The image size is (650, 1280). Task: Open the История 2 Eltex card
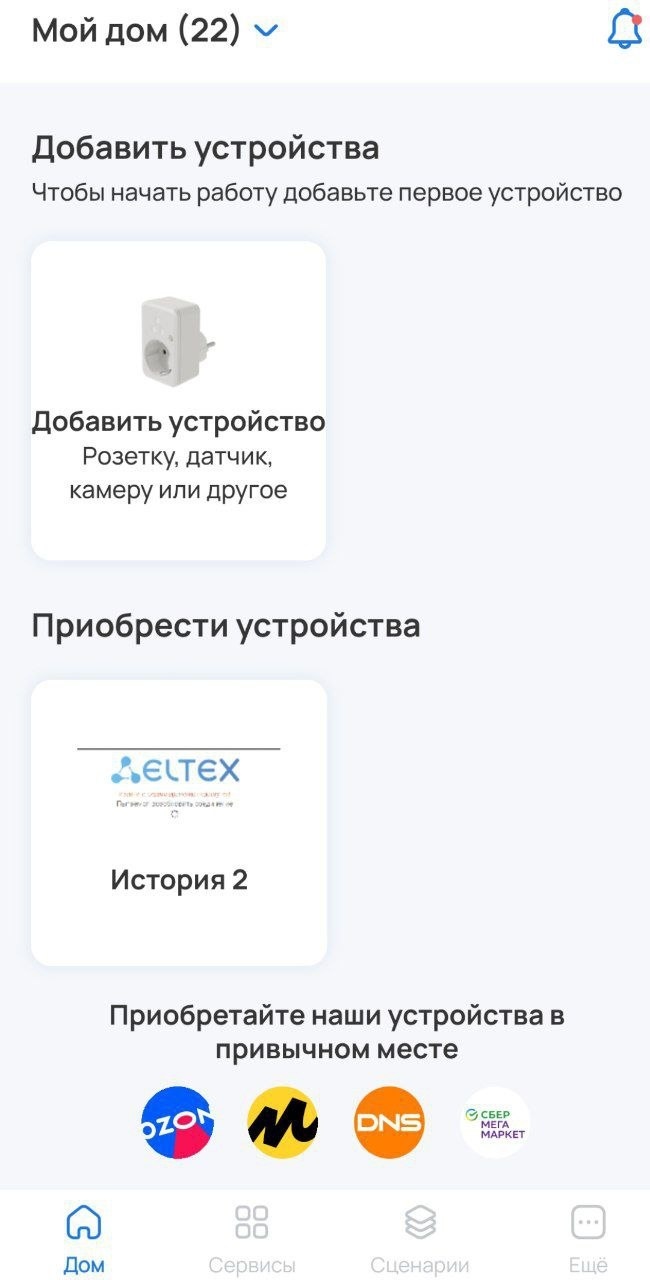(178, 822)
